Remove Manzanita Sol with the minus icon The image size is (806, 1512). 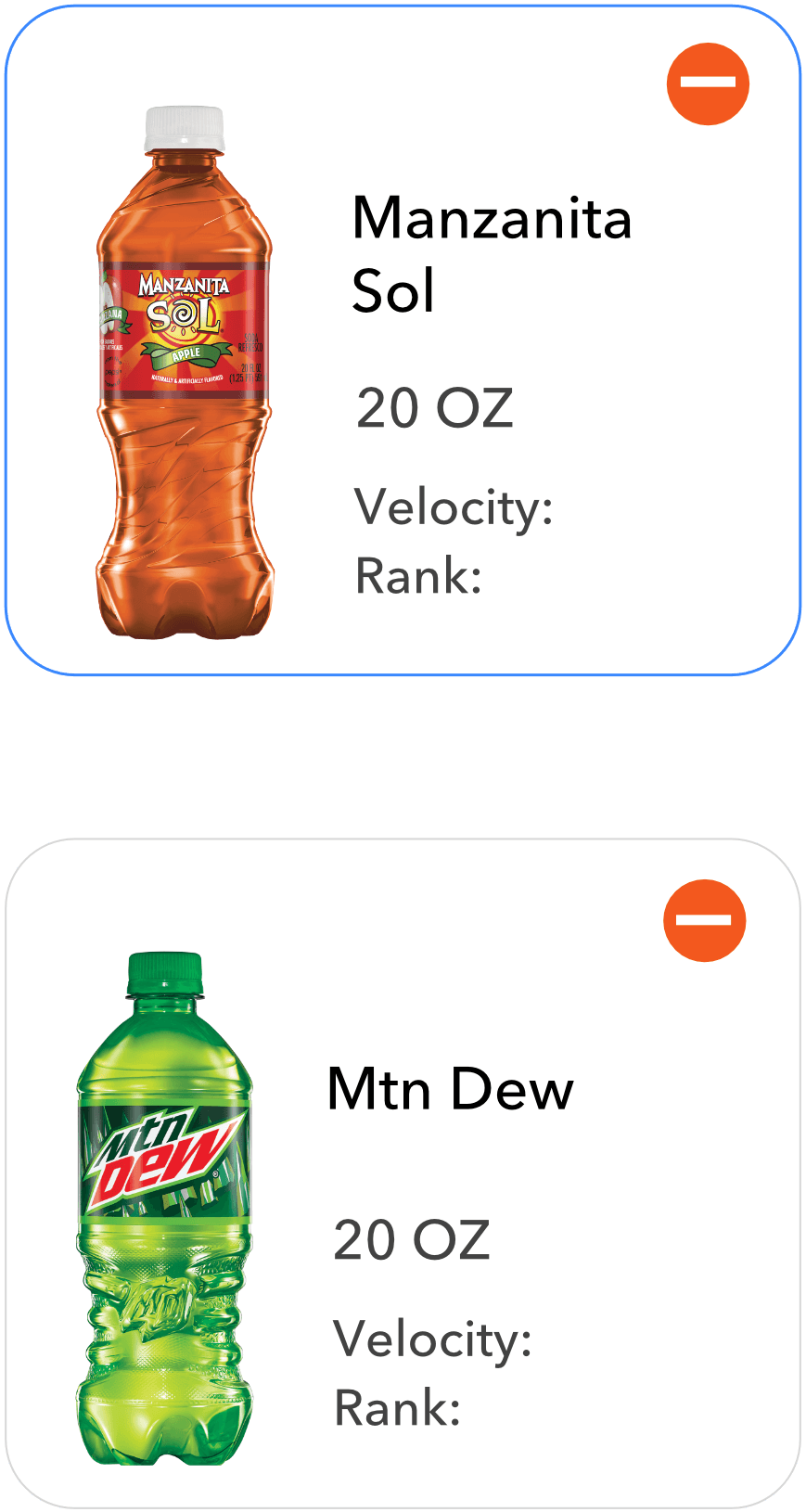[708, 83]
